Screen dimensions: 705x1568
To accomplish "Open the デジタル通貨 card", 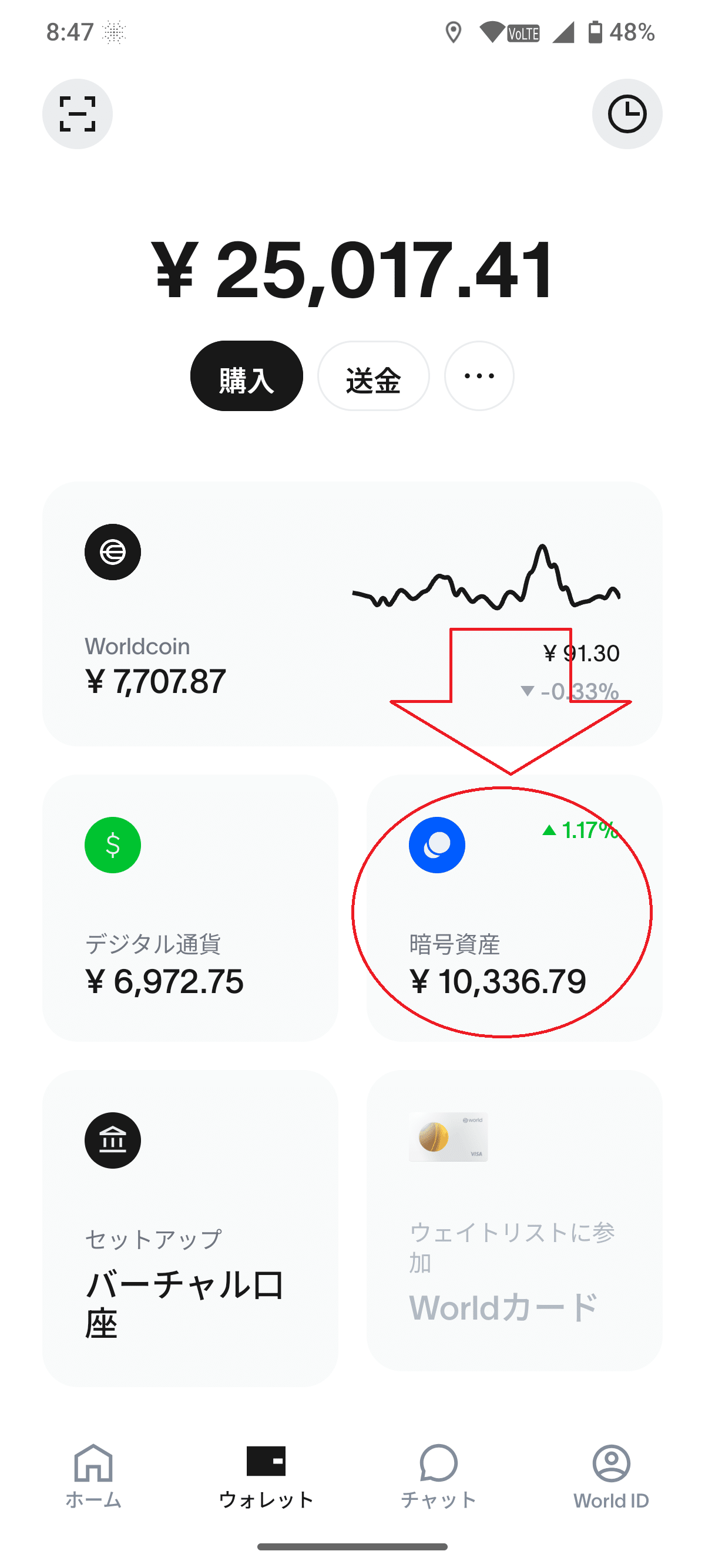I will tap(190, 907).
